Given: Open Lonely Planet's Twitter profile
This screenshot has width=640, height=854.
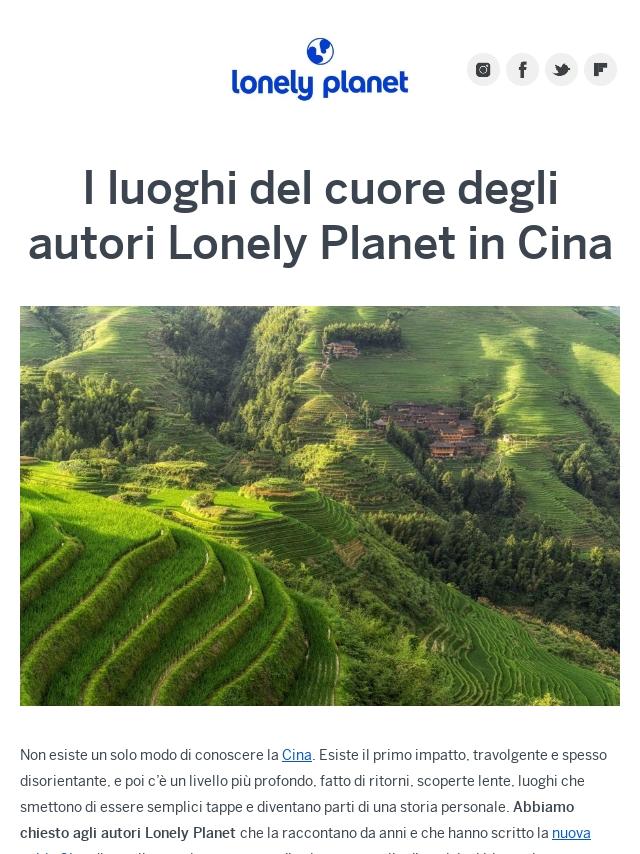Looking at the screenshot, I should coord(561,69).
